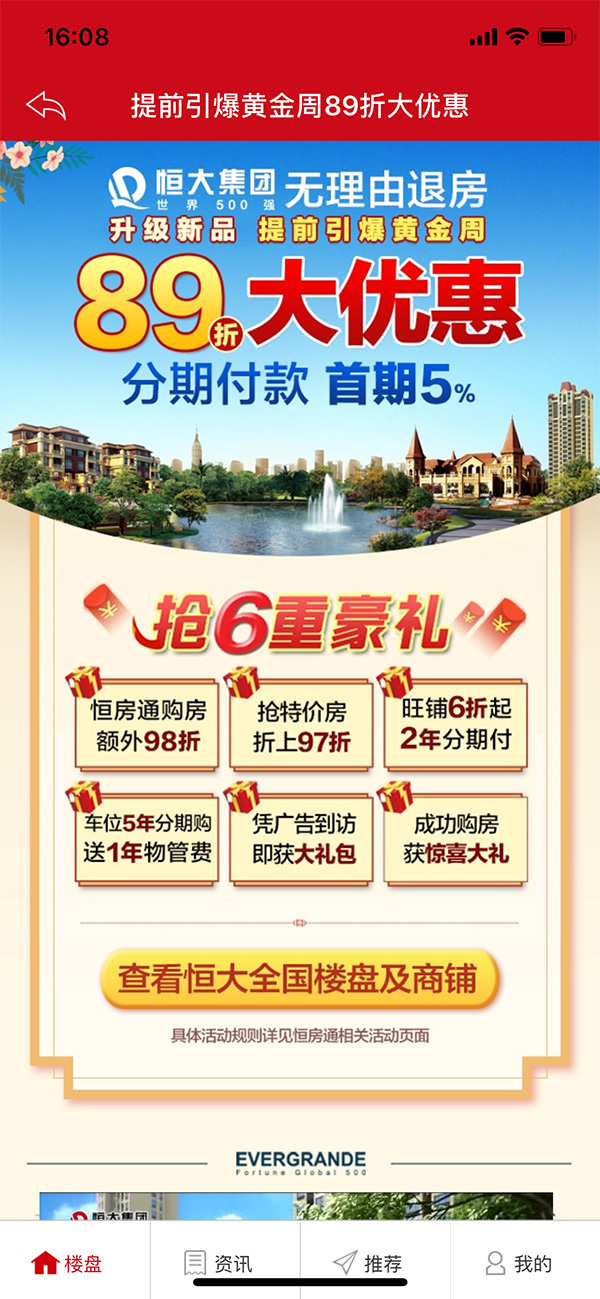Open the 资讯 tab
The height and width of the screenshot is (1299, 600).
click(x=218, y=1263)
